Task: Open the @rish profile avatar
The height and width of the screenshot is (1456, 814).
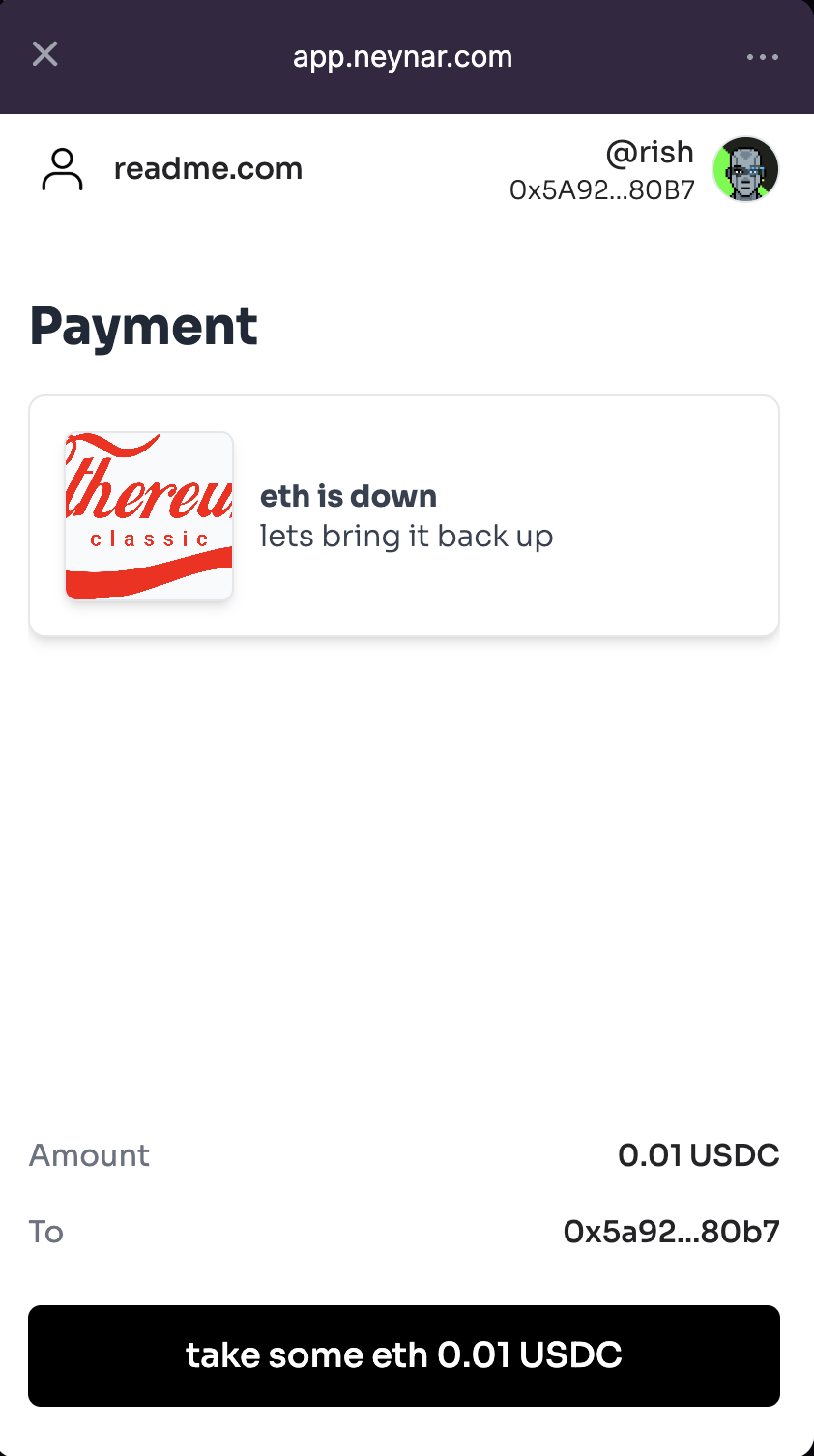Action: [745, 169]
